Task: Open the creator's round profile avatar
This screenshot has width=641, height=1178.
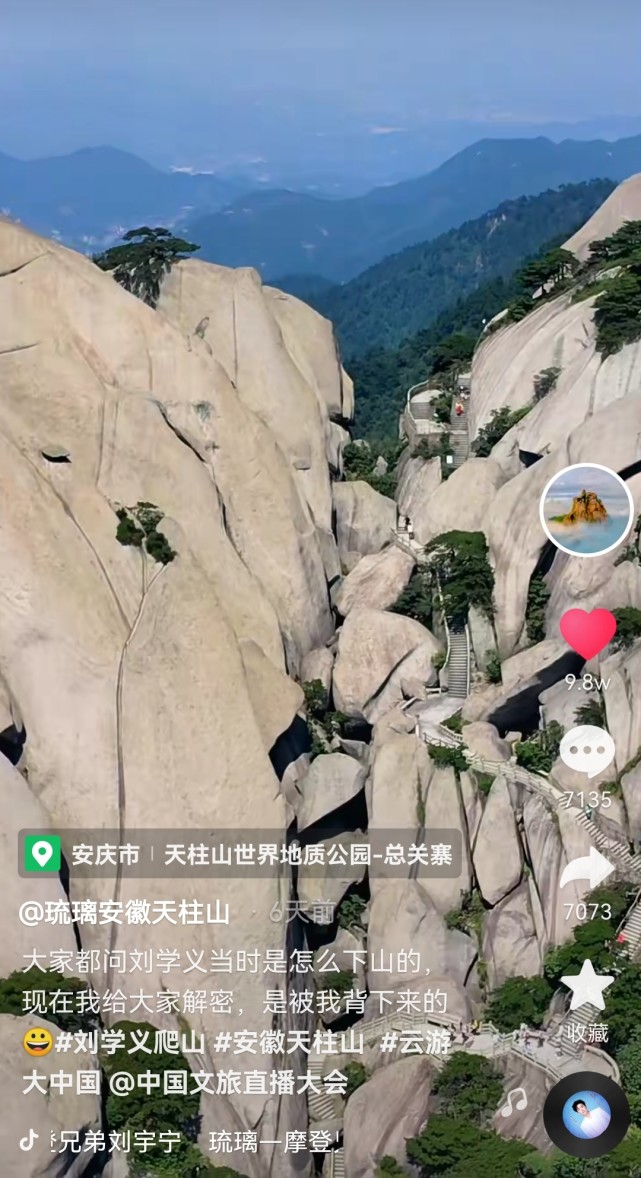Action: (x=587, y=510)
